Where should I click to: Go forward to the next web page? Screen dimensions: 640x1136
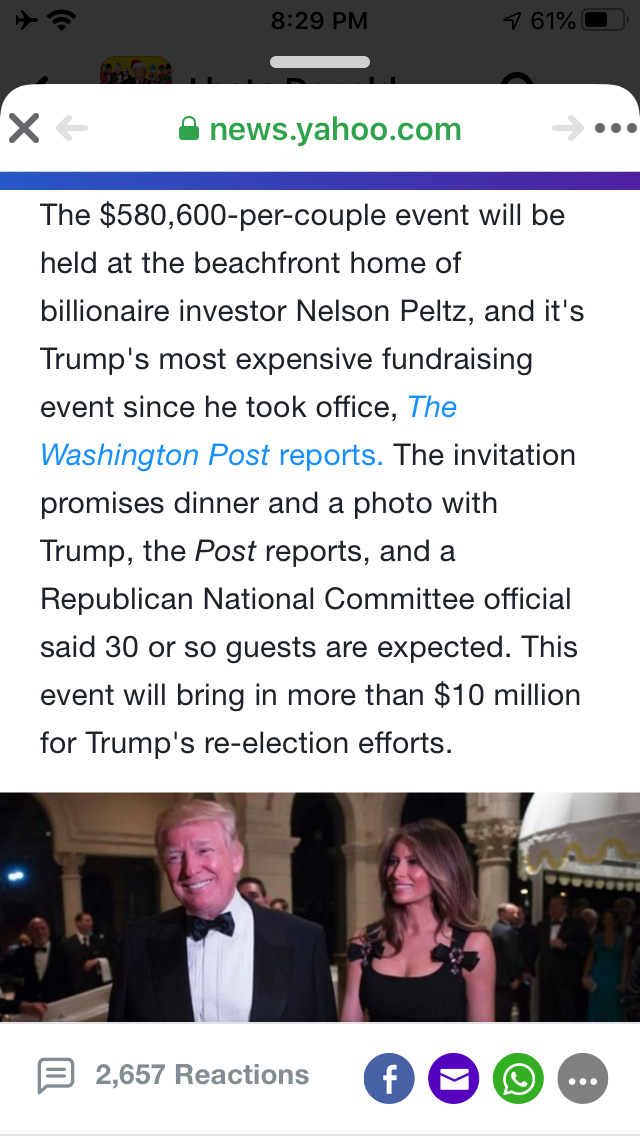click(567, 128)
